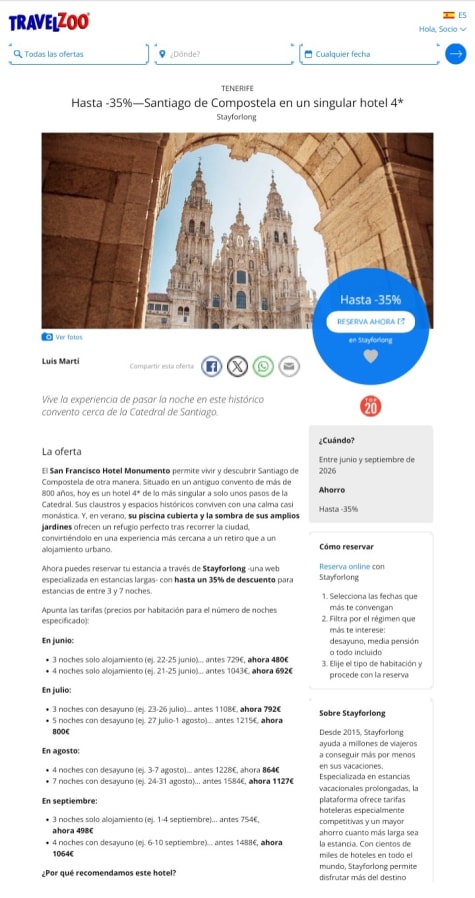Change the ES language selector
The image size is (475, 898).
[454, 15]
